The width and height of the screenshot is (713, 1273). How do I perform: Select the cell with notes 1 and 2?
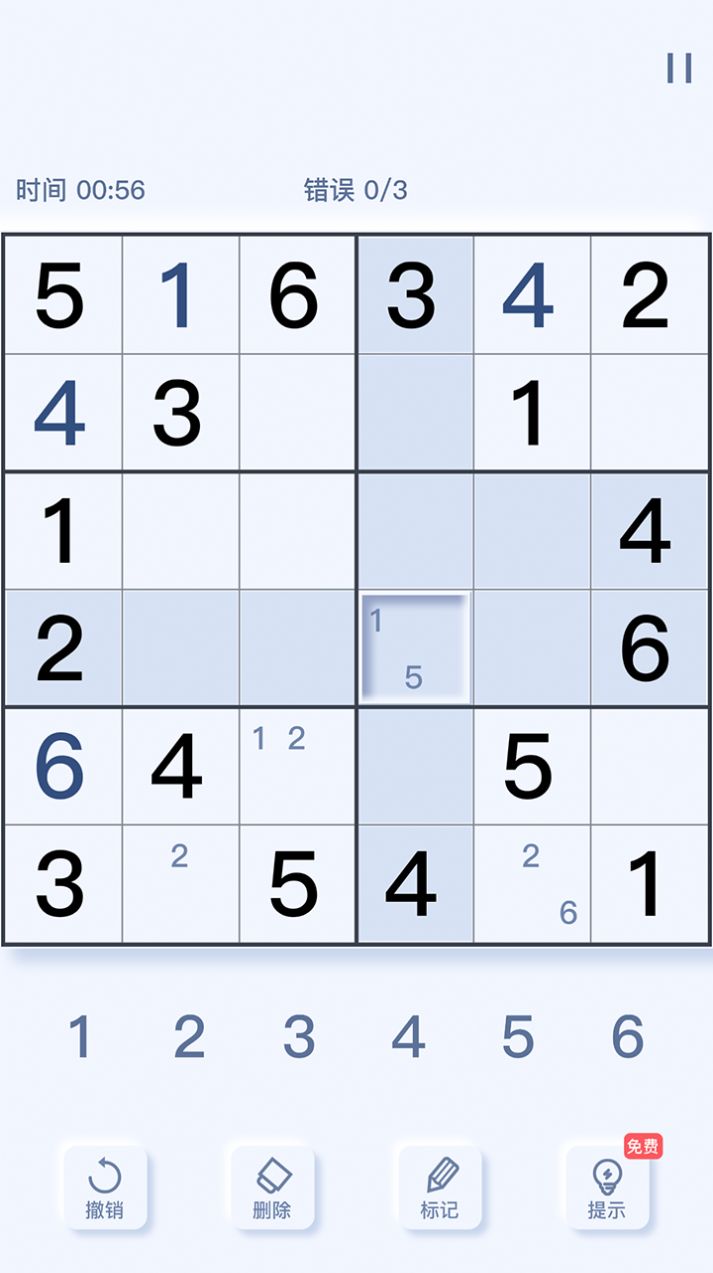tap(297, 767)
